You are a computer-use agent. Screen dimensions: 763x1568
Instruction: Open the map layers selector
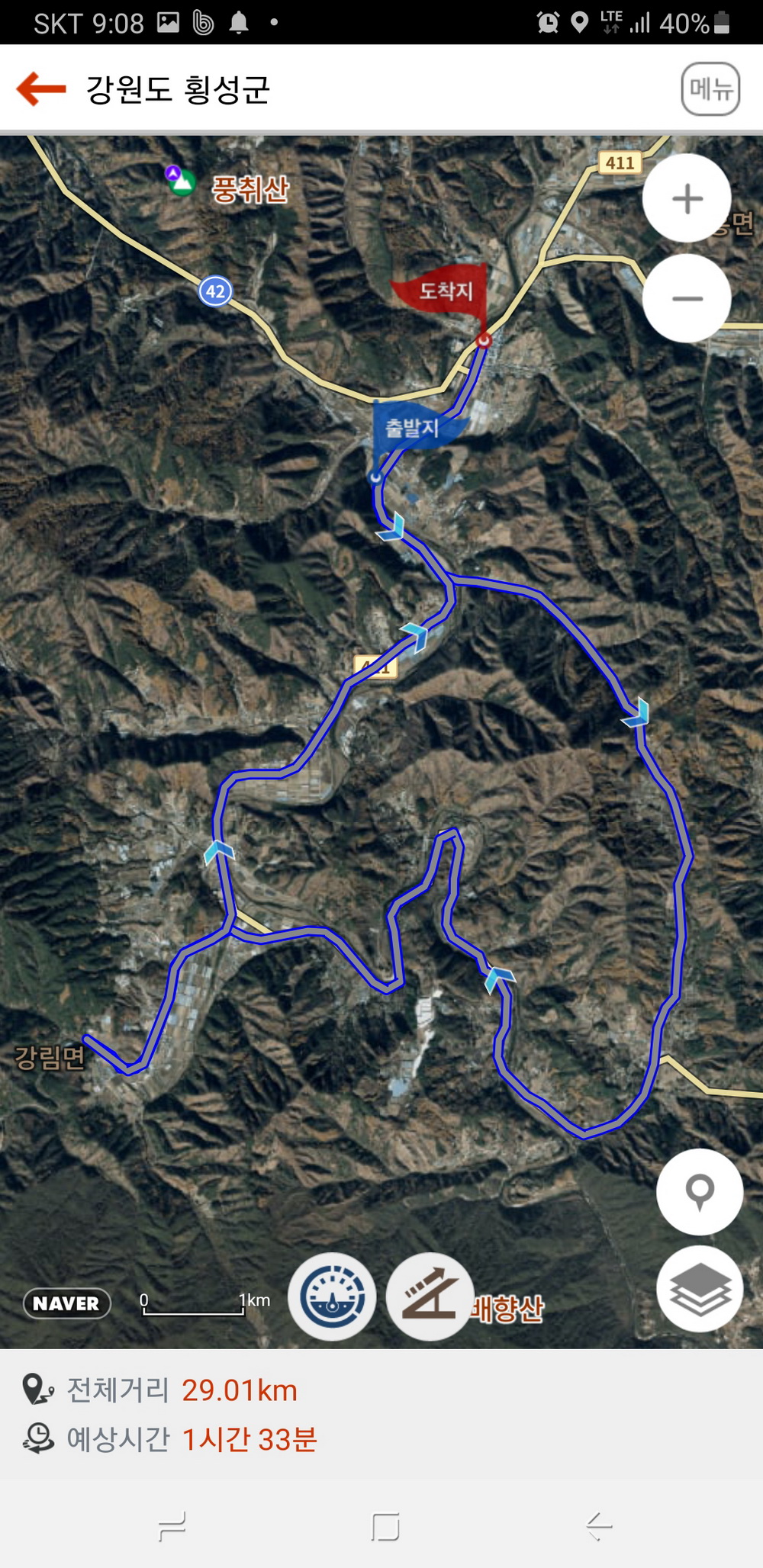700,1289
